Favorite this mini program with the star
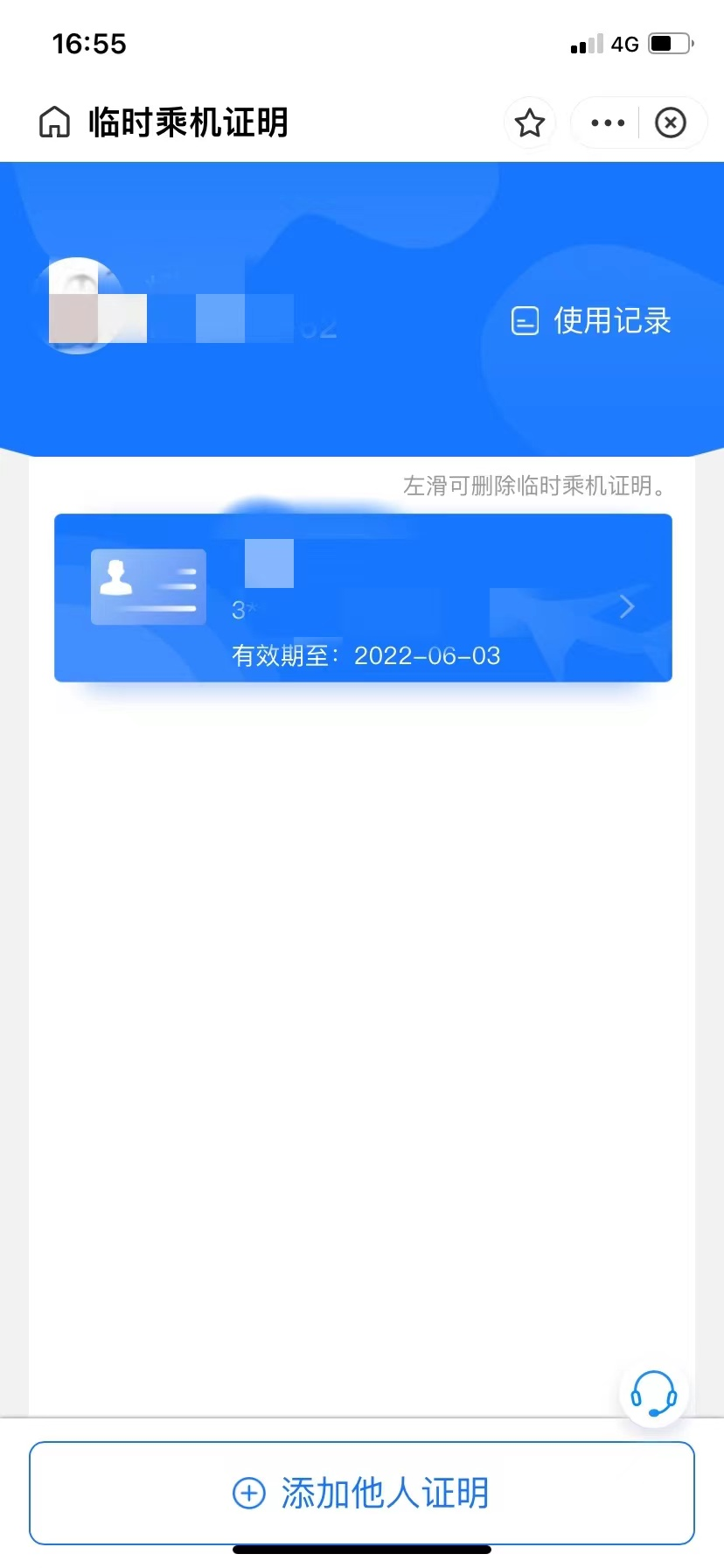Viewport: 724px width, 1568px height. pyautogui.click(x=530, y=123)
